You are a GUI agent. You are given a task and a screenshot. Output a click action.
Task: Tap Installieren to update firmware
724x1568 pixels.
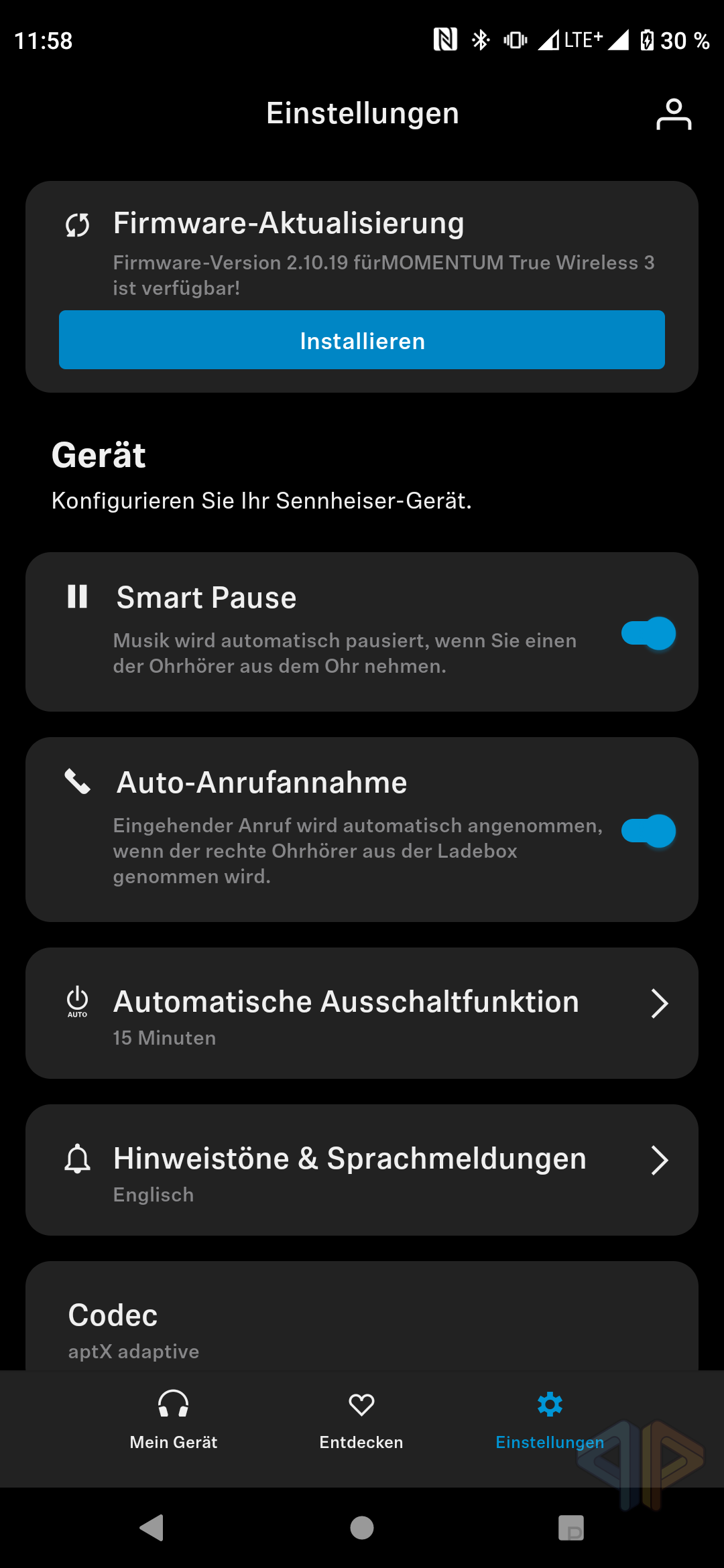tap(362, 340)
